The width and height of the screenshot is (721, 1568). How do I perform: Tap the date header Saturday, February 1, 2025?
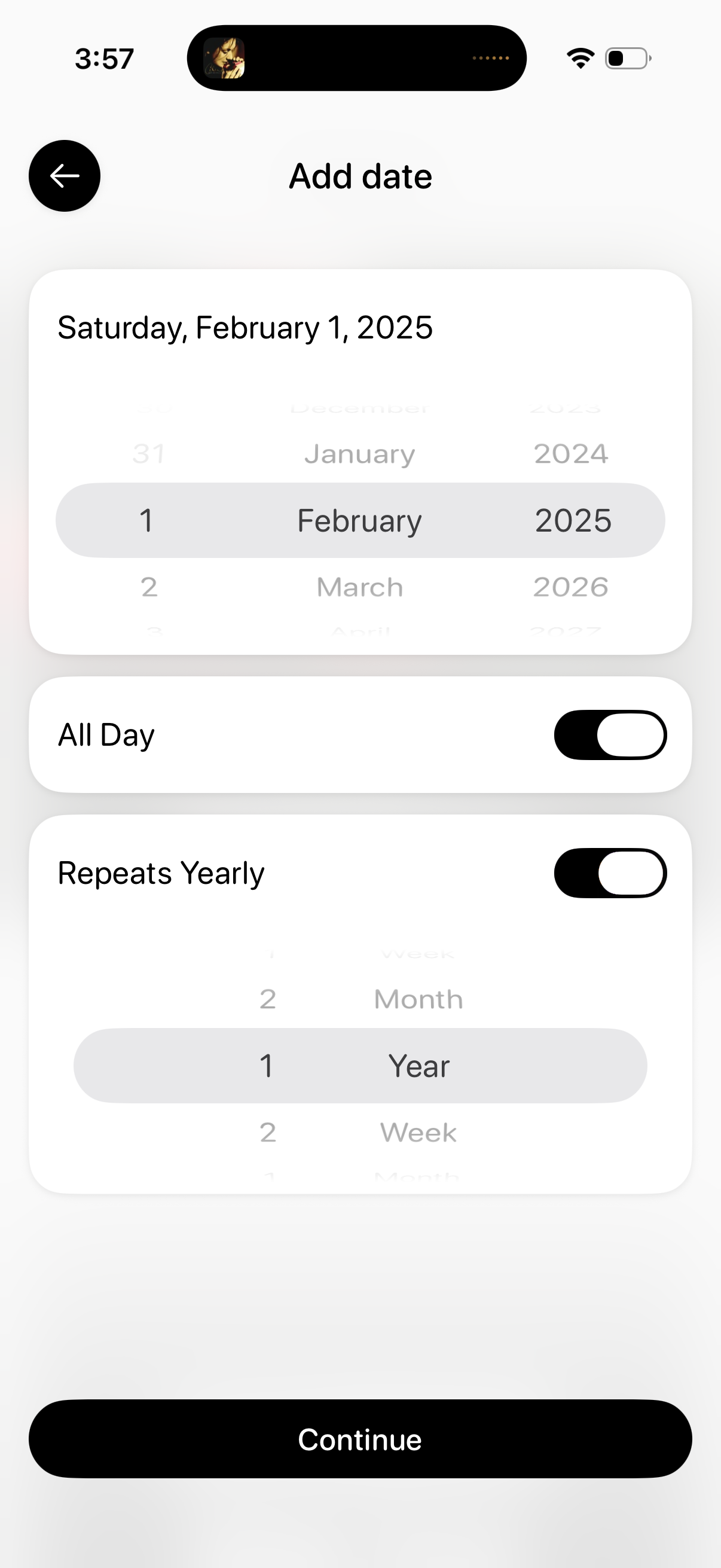(245, 327)
